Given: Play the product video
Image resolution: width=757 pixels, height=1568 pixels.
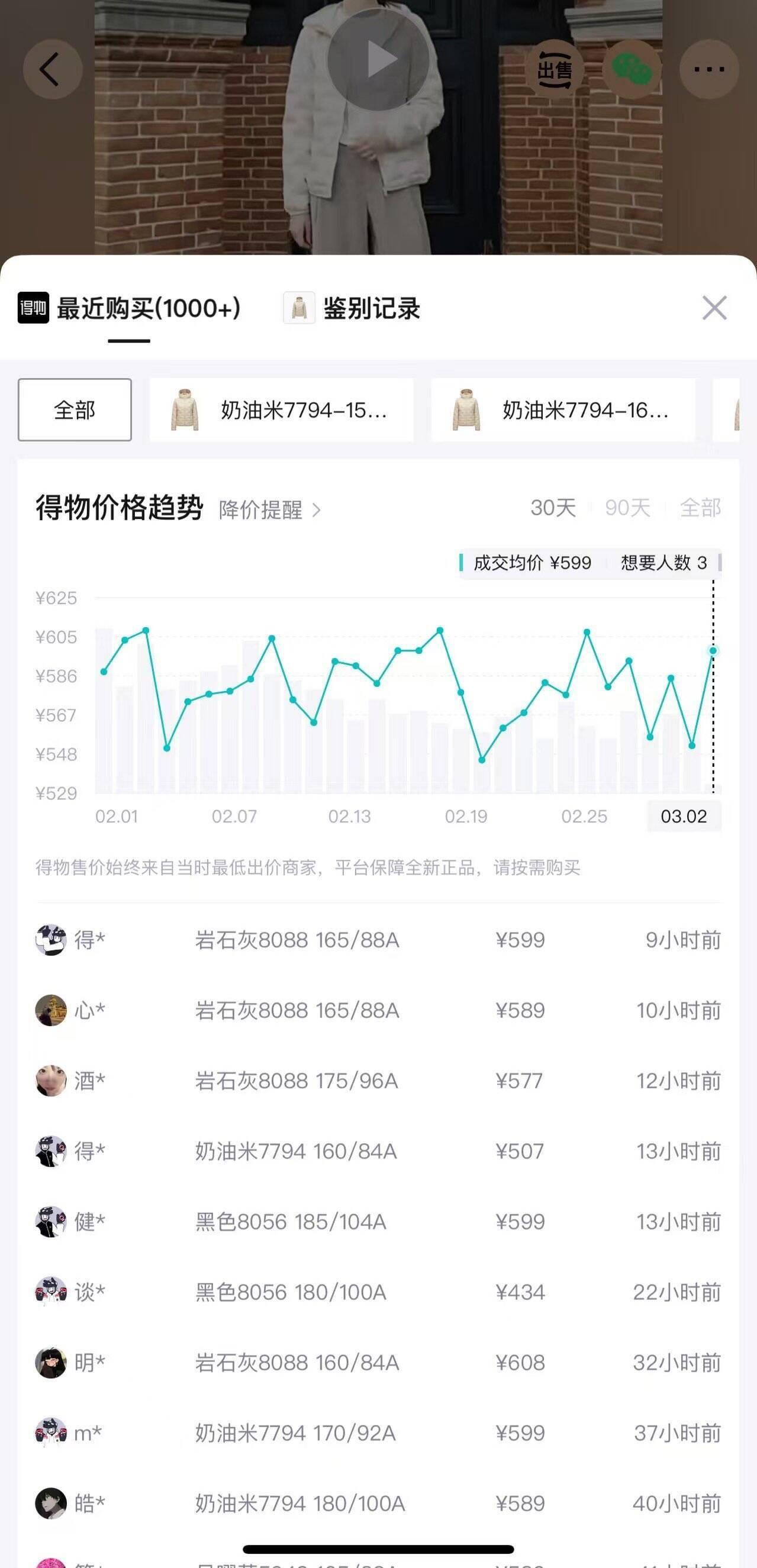Looking at the screenshot, I should click(x=378, y=60).
